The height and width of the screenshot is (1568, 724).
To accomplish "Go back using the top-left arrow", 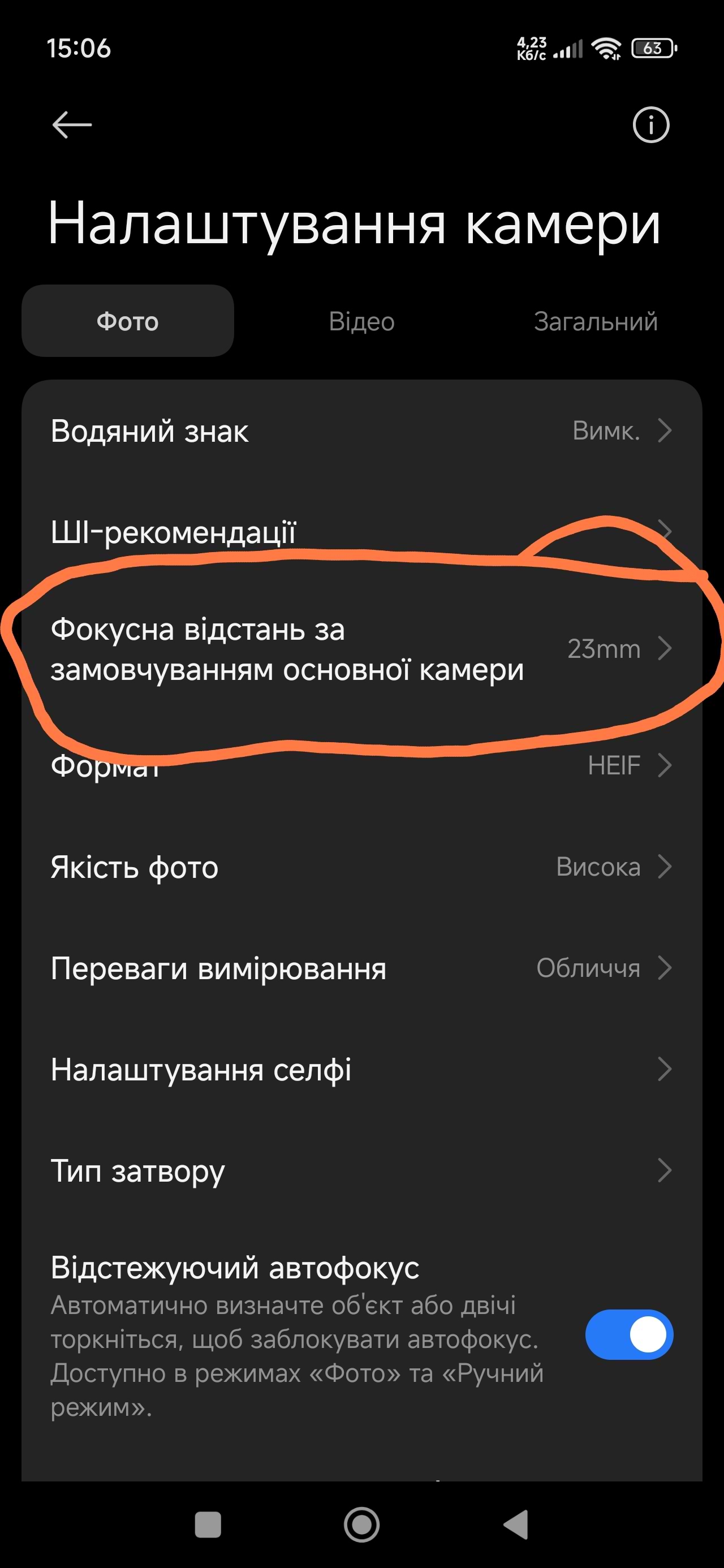I will coord(72,125).
